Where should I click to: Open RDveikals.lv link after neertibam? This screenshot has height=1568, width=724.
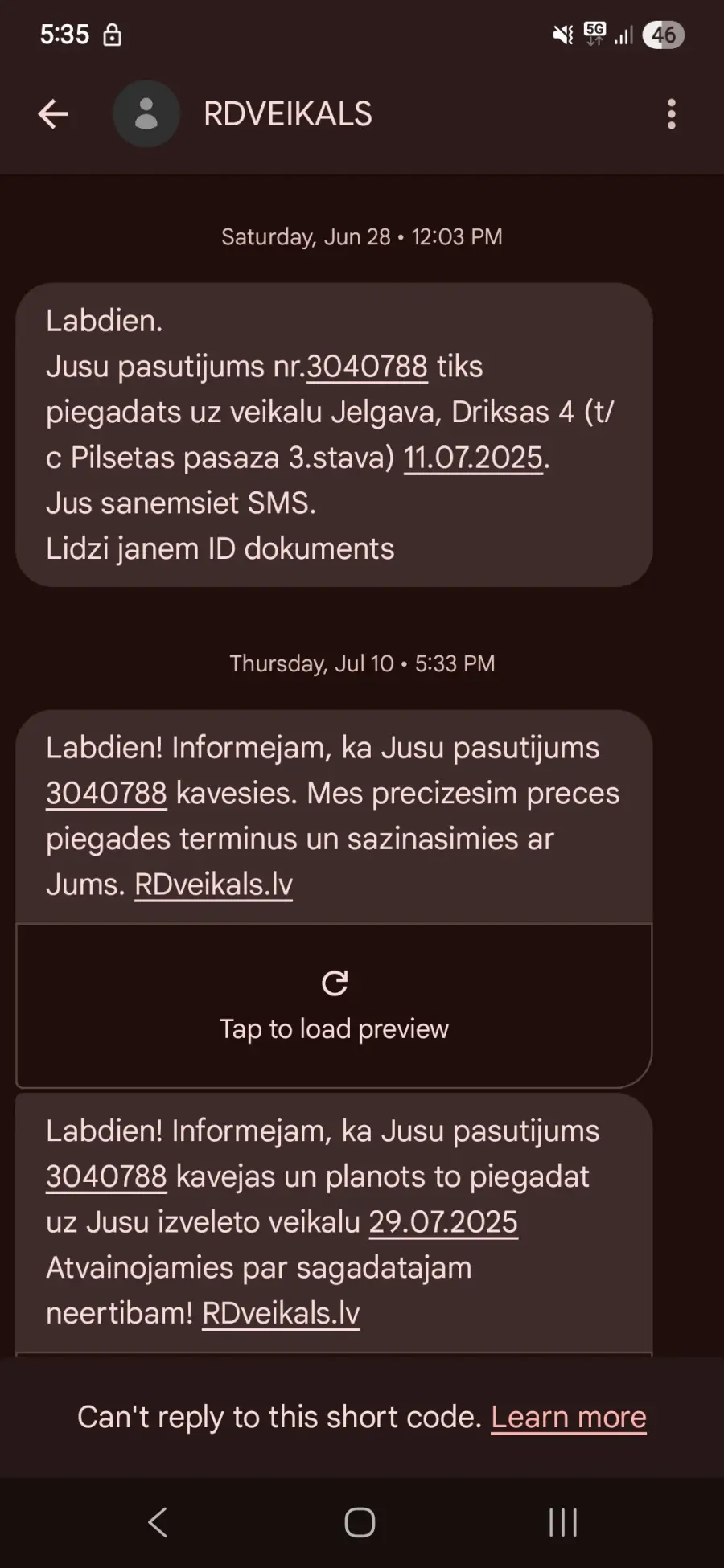click(x=281, y=1313)
